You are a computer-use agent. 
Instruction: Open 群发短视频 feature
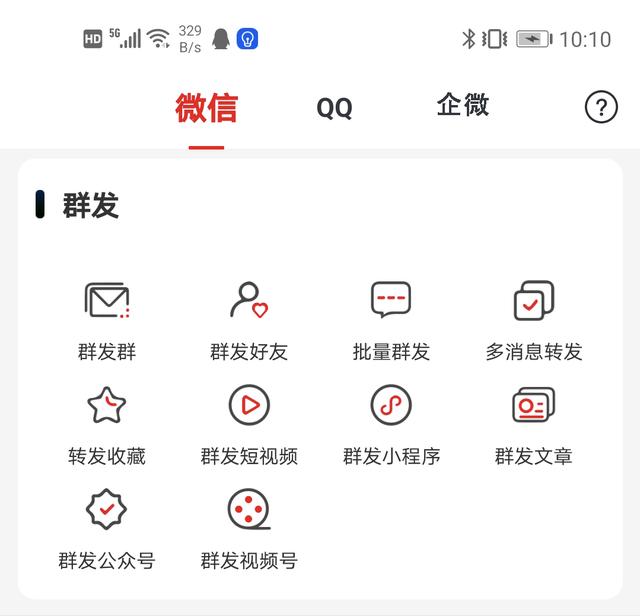(x=249, y=425)
